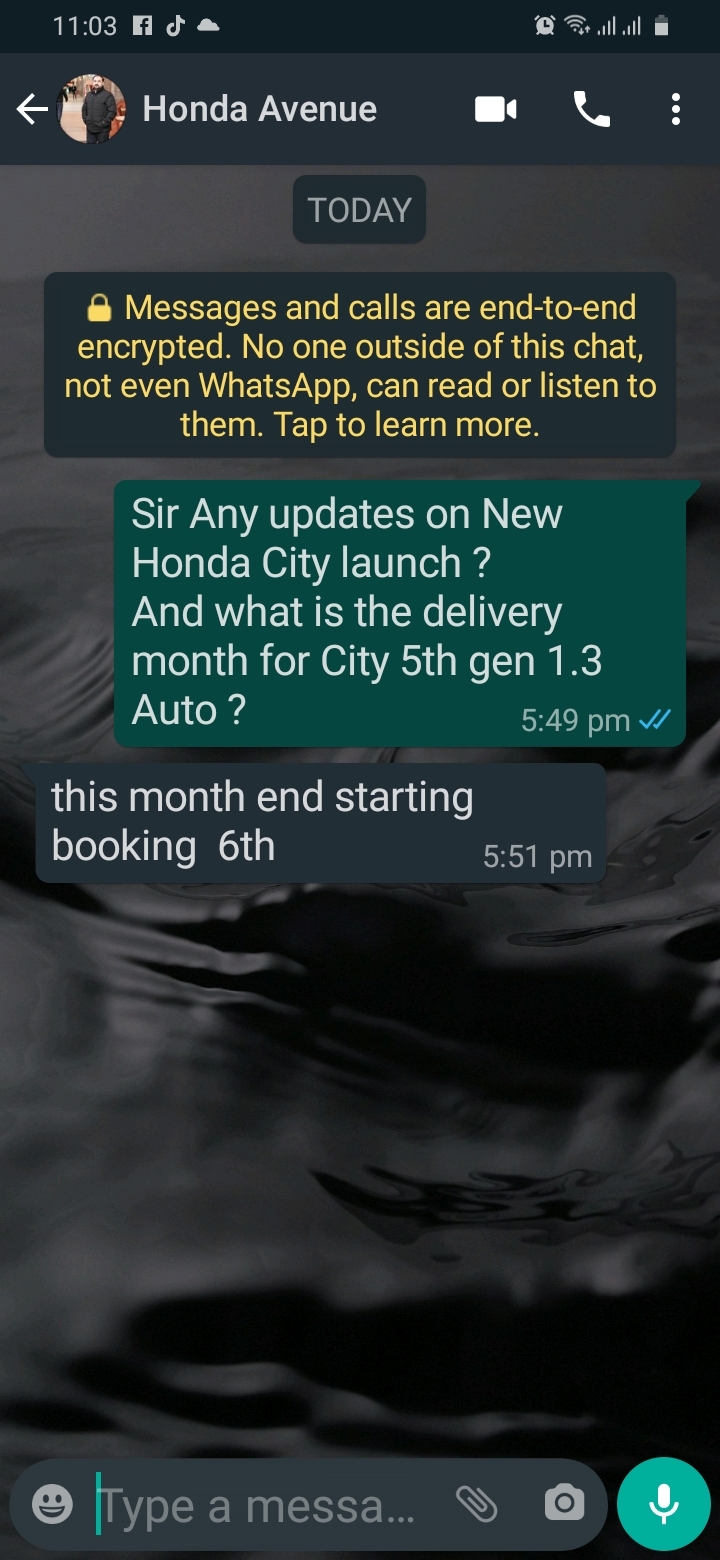Tap the microphone voice message button
The image size is (720, 1560).
pyautogui.click(x=664, y=1504)
